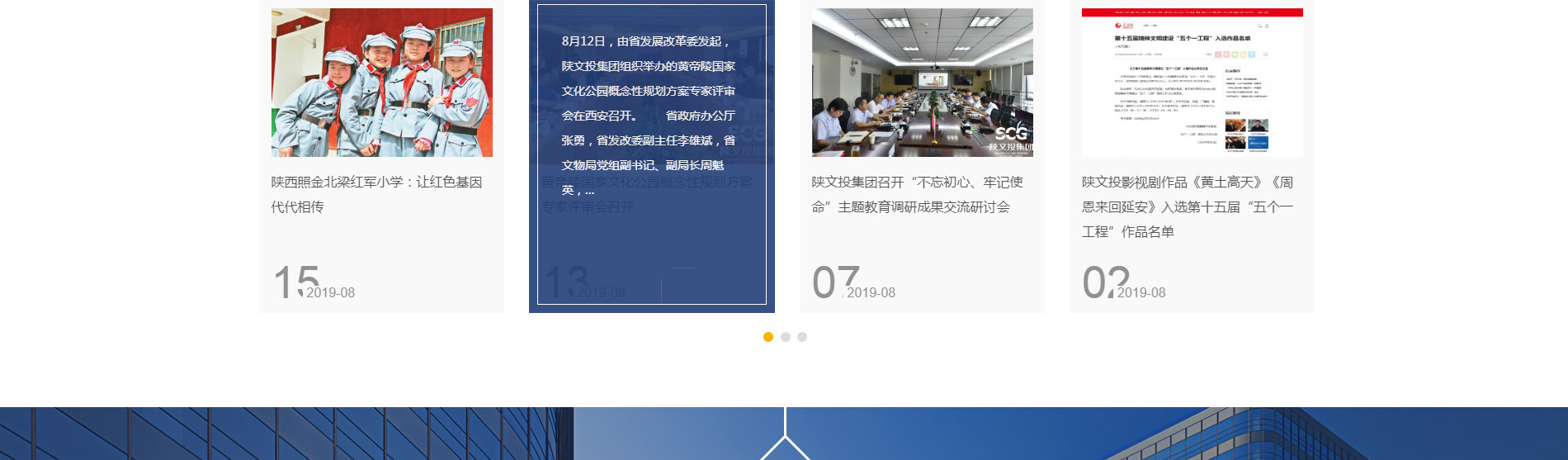Select the first orange carousel dot

point(768,337)
